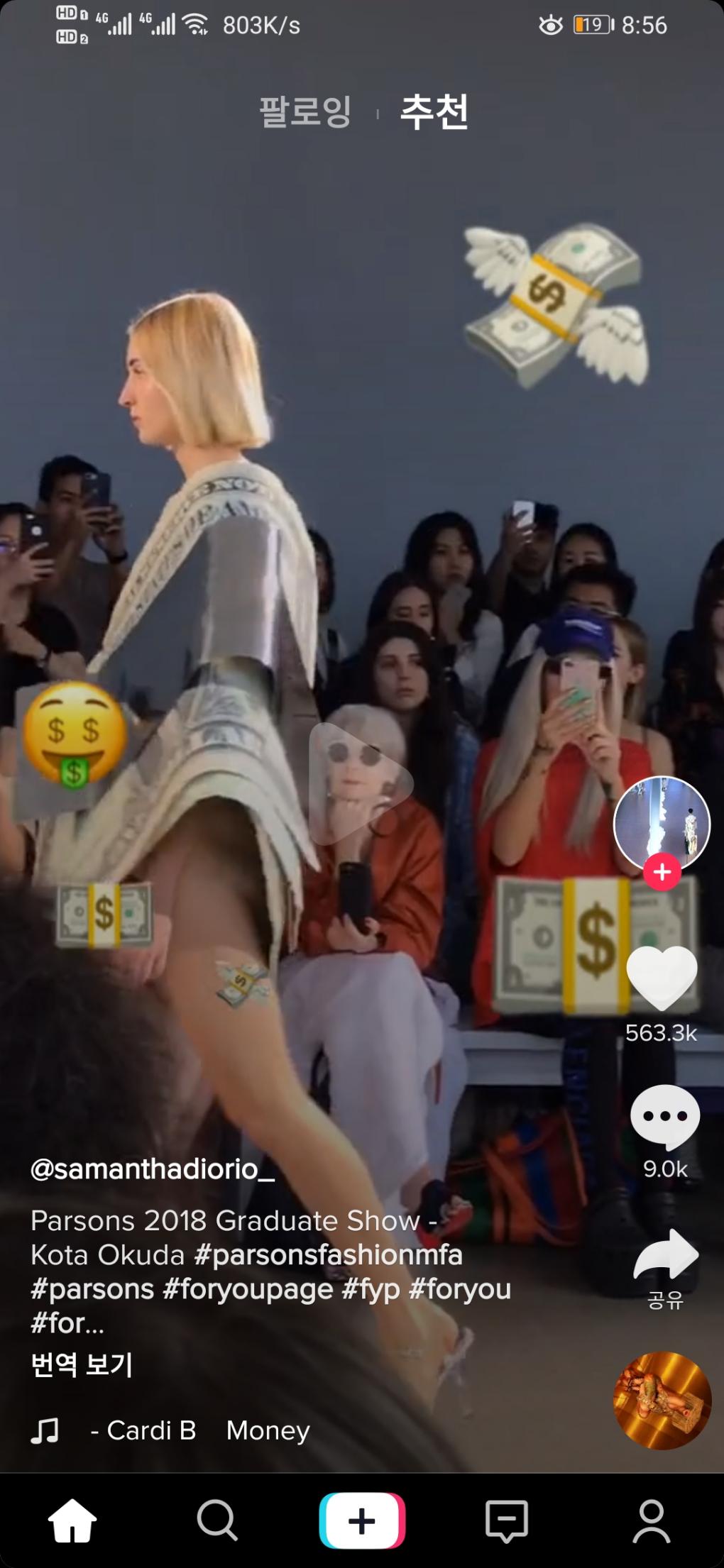Open the search and discover tab

(216, 1521)
